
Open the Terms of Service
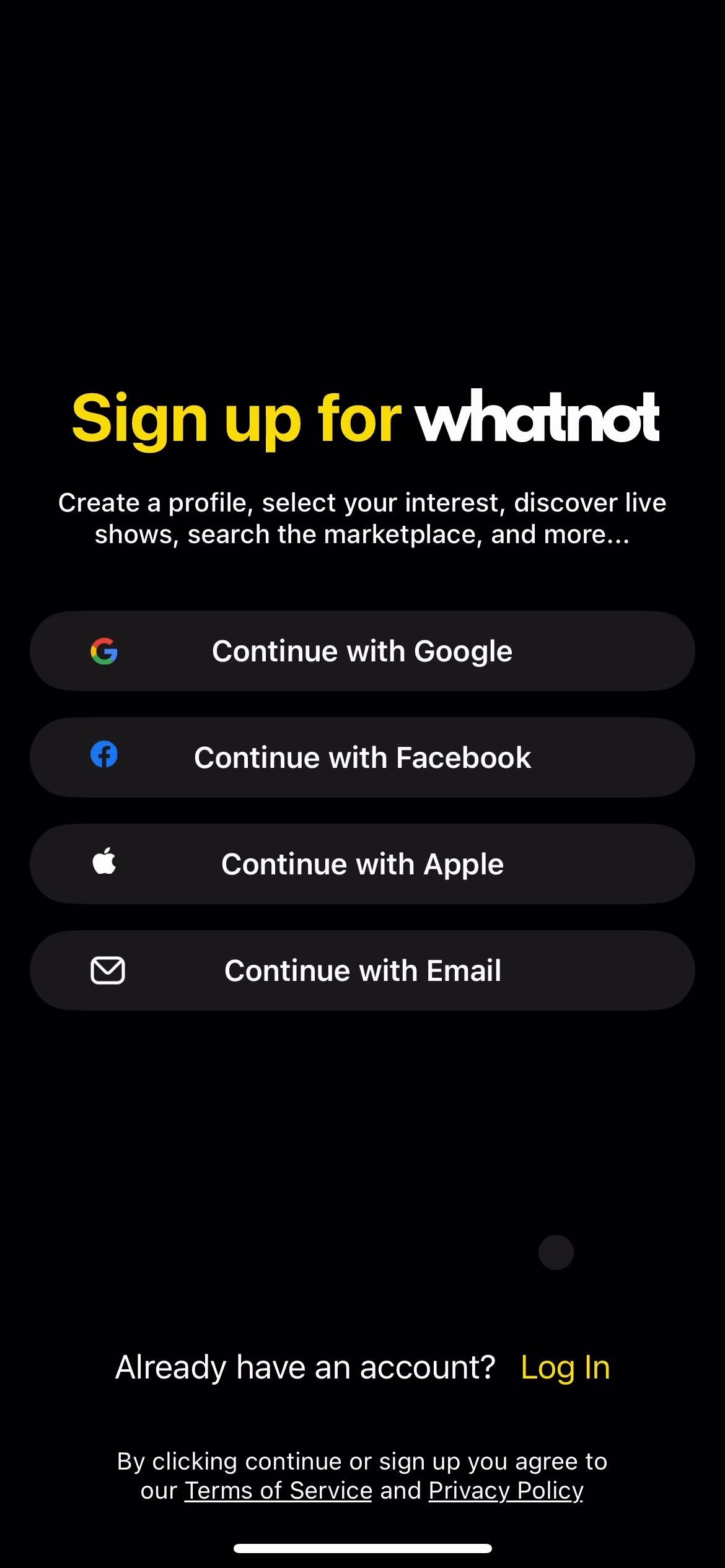coord(278,1491)
